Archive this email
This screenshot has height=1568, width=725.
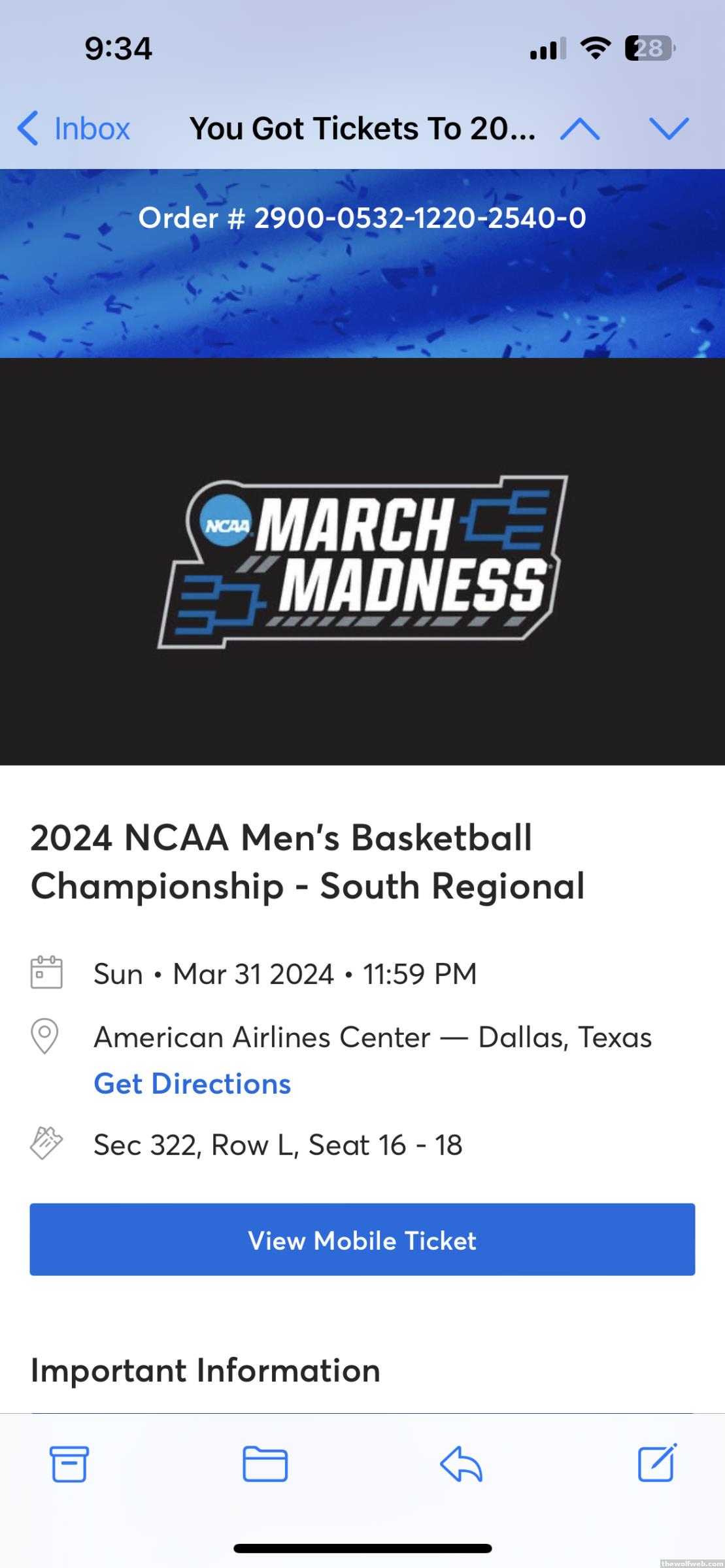click(x=69, y=1464)
